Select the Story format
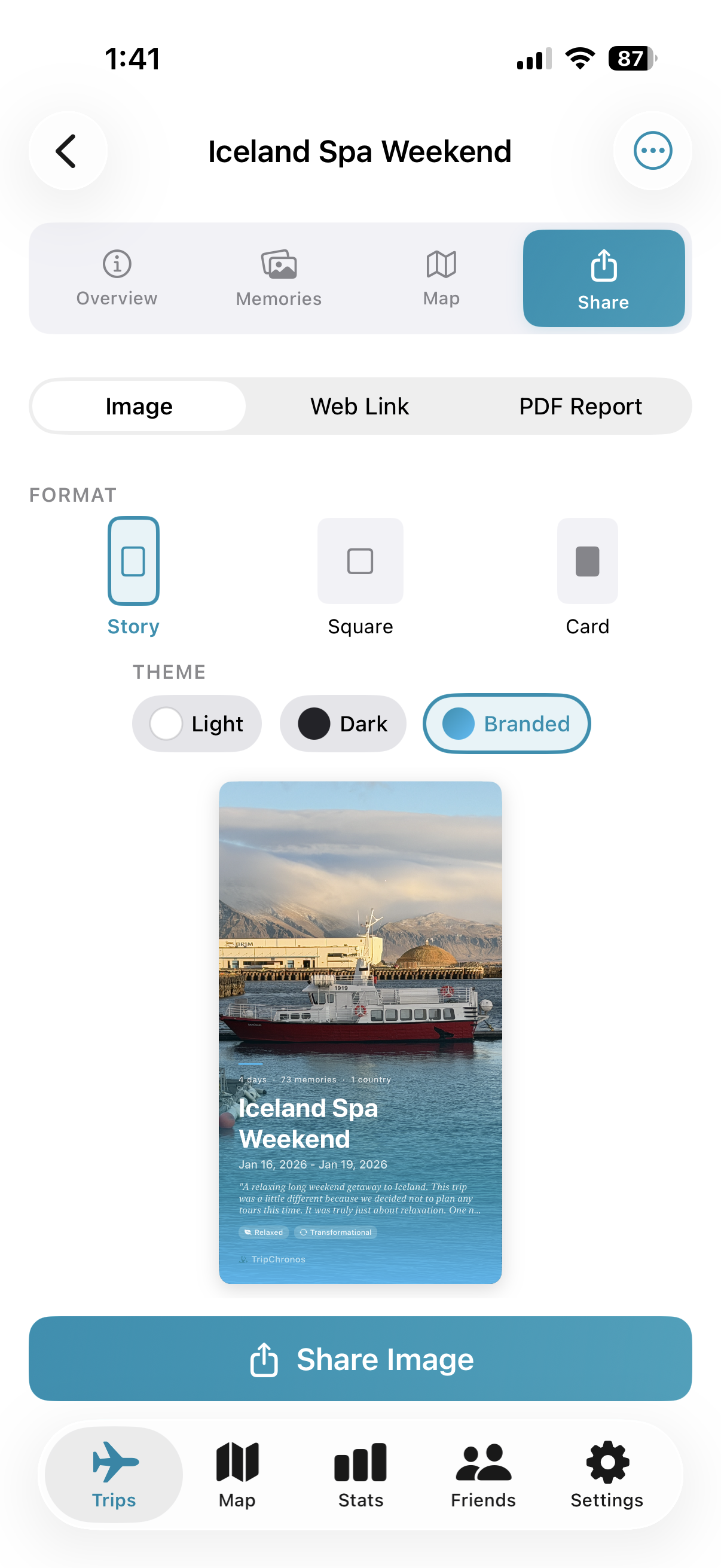The height and width of the screenshot is (1568, 721). click(x=133, y=560)
